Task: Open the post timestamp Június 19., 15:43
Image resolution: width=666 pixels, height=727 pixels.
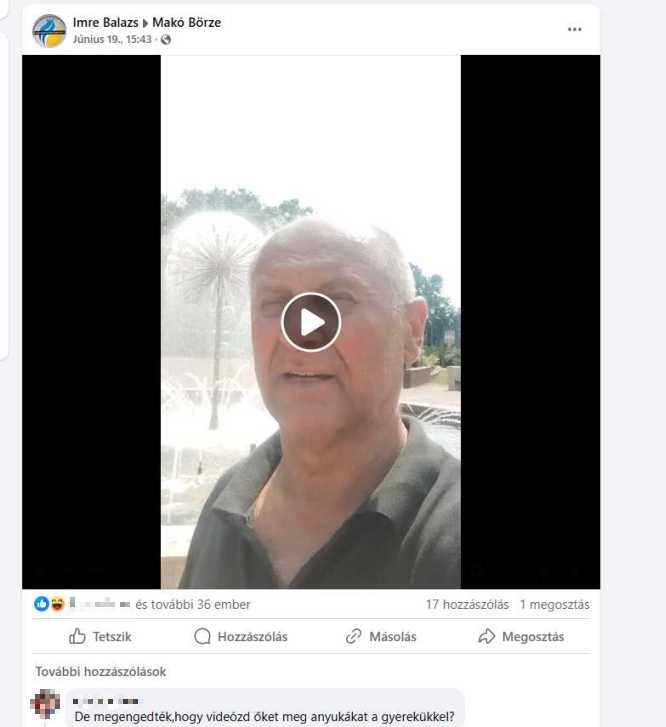Action: [114, 39]
